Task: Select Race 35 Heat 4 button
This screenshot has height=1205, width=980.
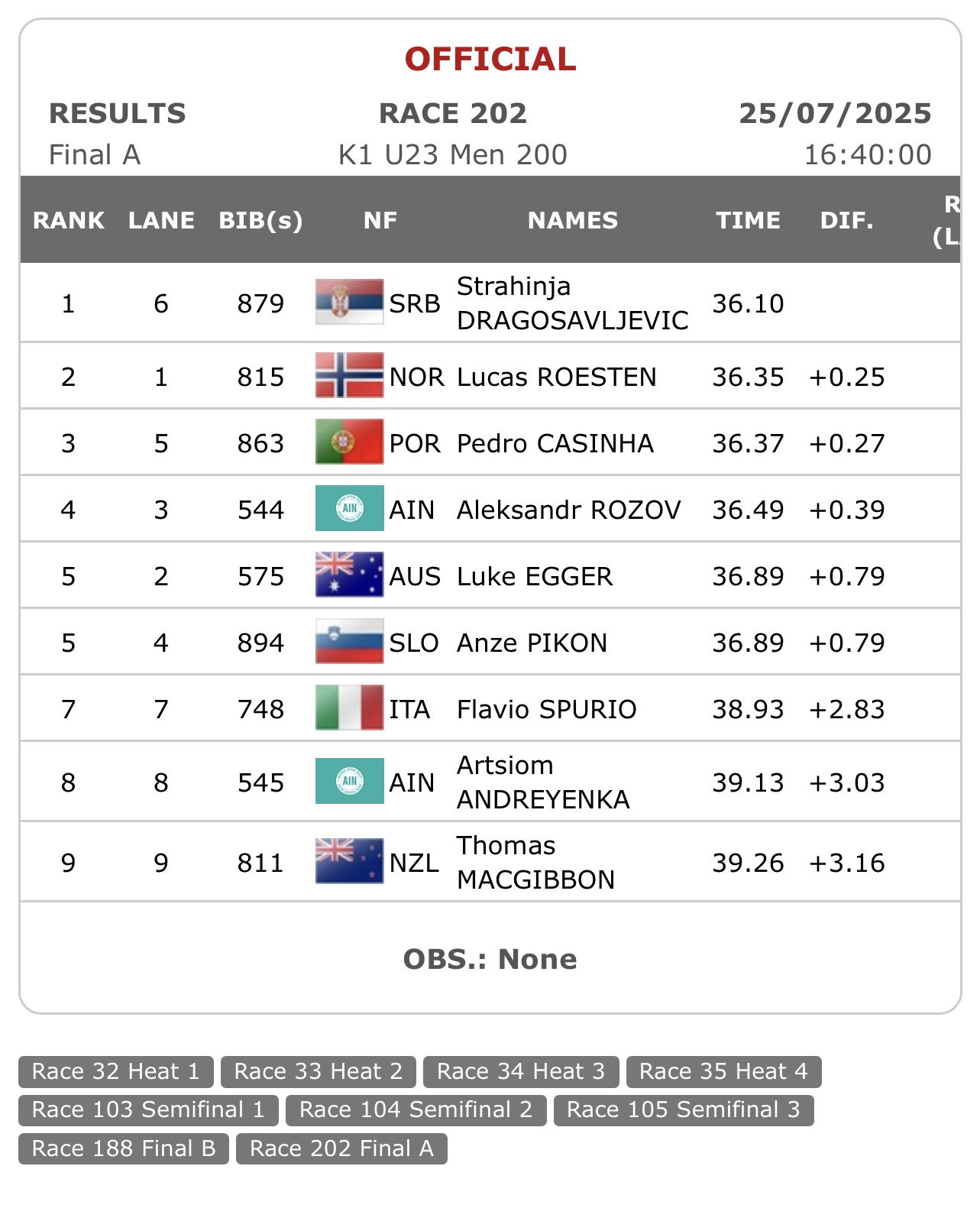Action: [723, 1071]
